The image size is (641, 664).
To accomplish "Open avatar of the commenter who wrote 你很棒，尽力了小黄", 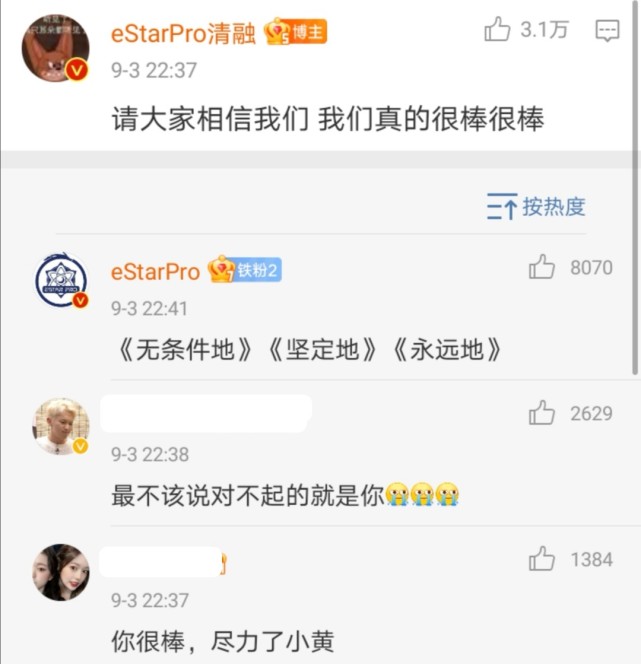I will click(62, 572).
